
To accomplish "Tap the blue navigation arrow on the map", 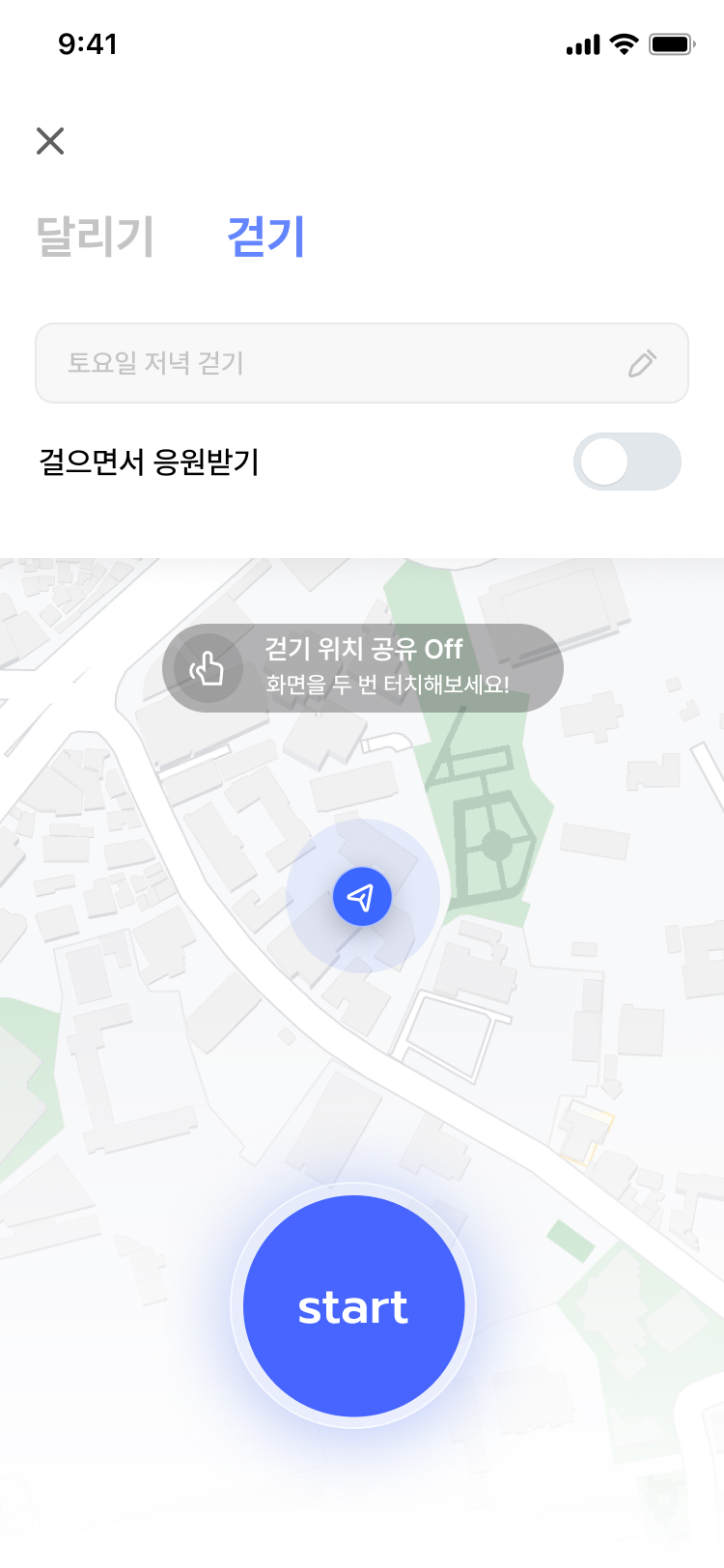I will (362, 896).
